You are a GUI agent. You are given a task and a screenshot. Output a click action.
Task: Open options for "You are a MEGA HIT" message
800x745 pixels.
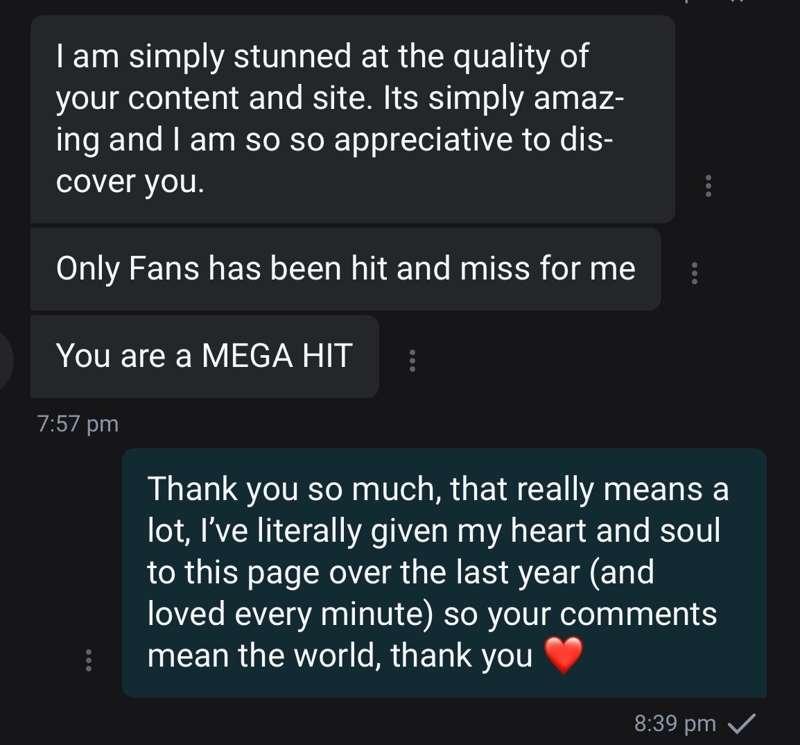pos(411,361)
